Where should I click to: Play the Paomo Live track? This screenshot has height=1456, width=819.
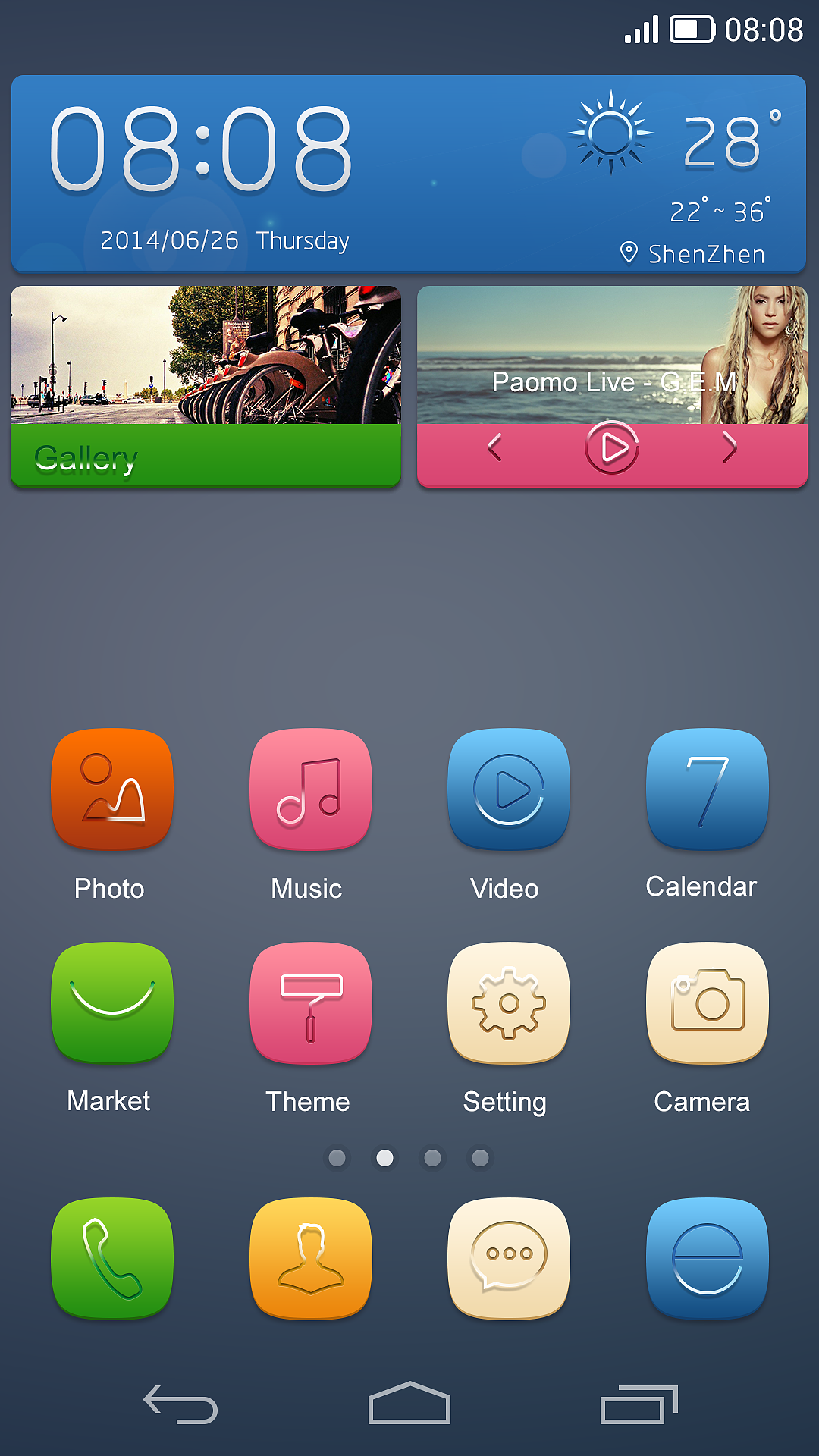tap(612, 447)
